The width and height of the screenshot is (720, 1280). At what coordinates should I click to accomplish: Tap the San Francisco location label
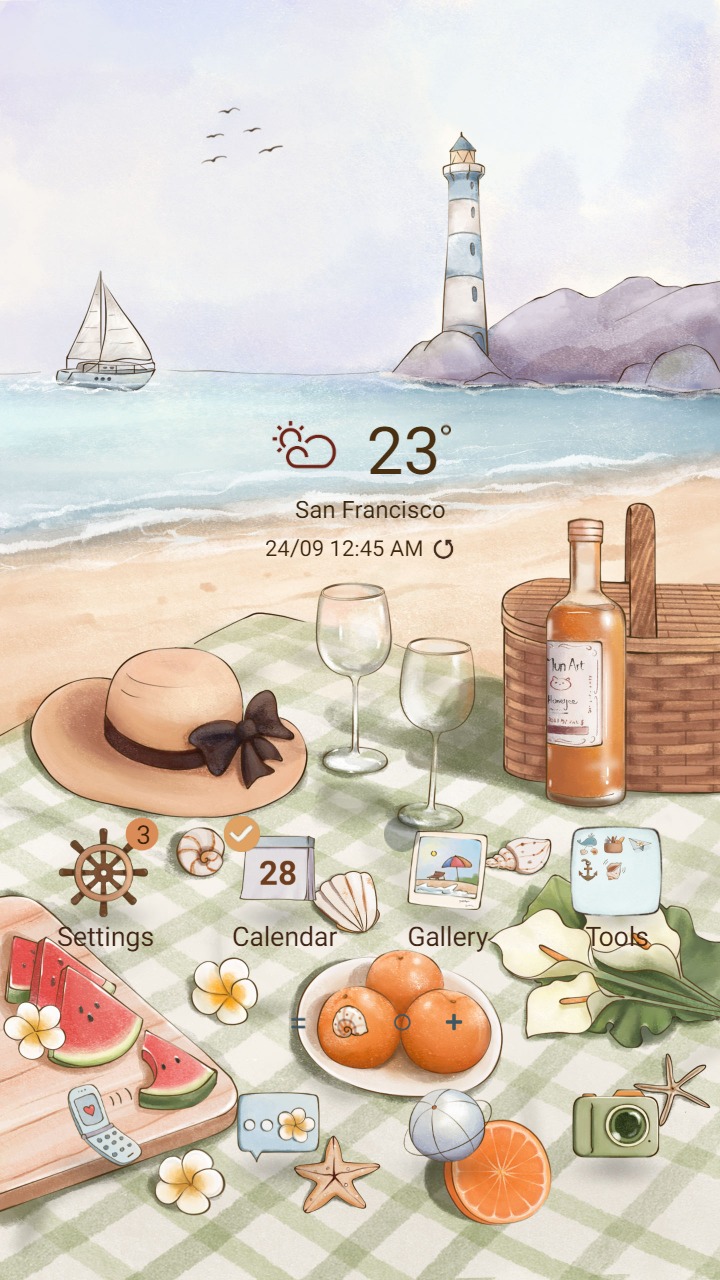click(369, 510)
